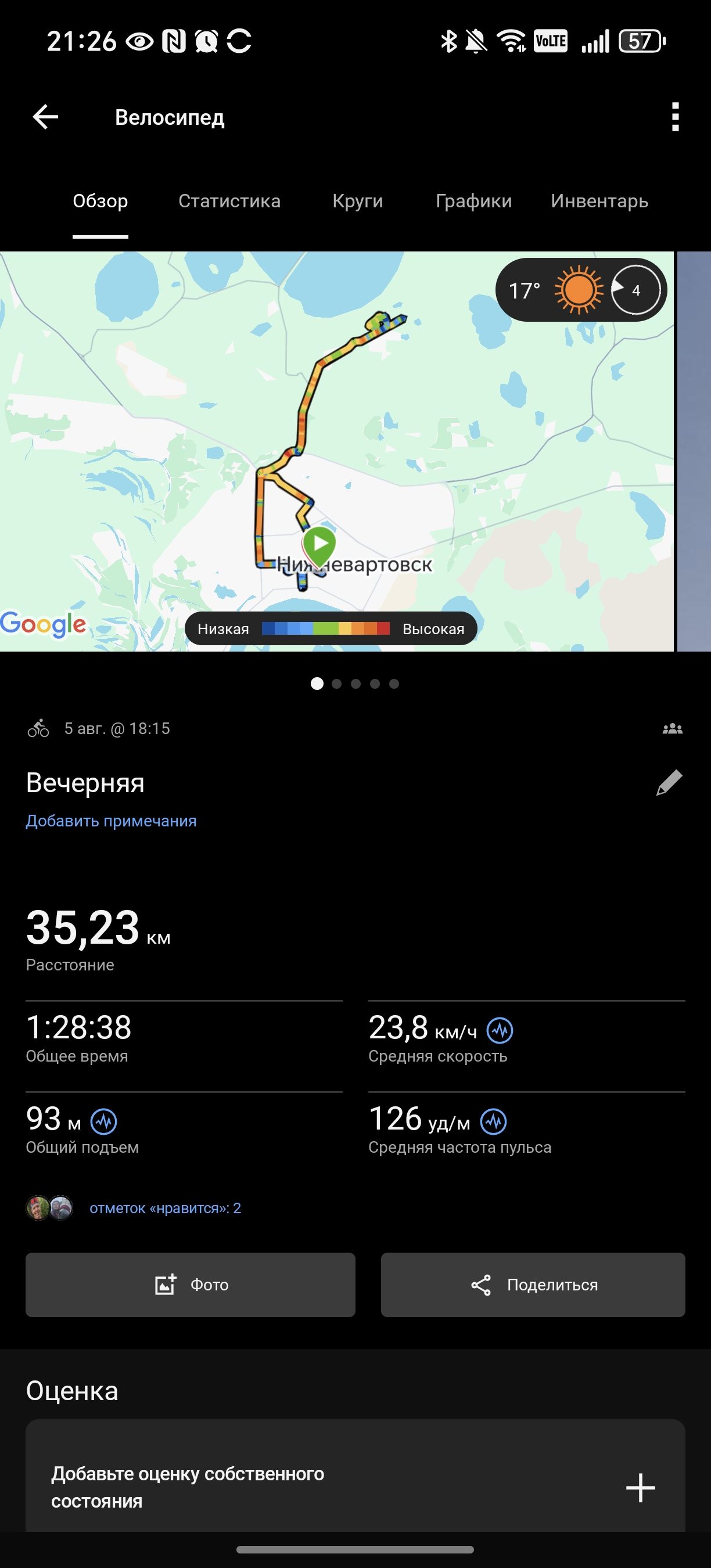The image size is (711, 1568).
Task: Open the route map of the ride
Action: pyautogui.click(x=337, y=451)
